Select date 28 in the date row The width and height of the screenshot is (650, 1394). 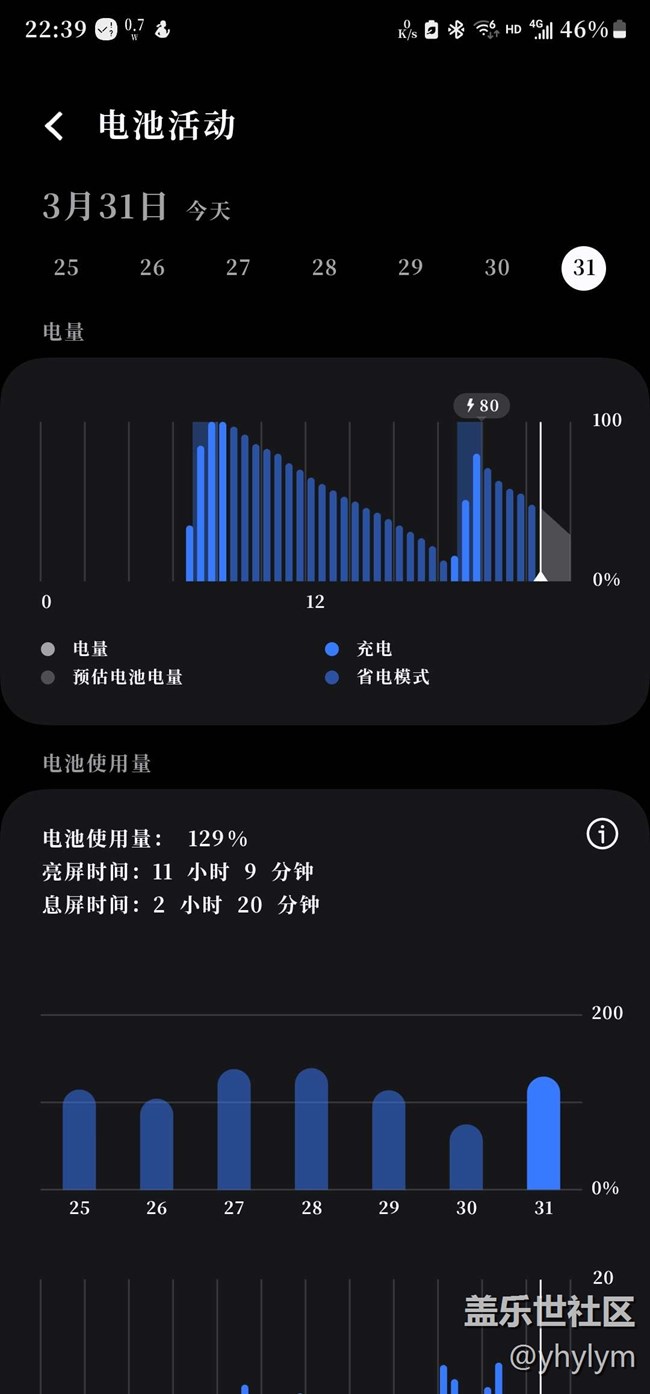[x=324, y=267]
